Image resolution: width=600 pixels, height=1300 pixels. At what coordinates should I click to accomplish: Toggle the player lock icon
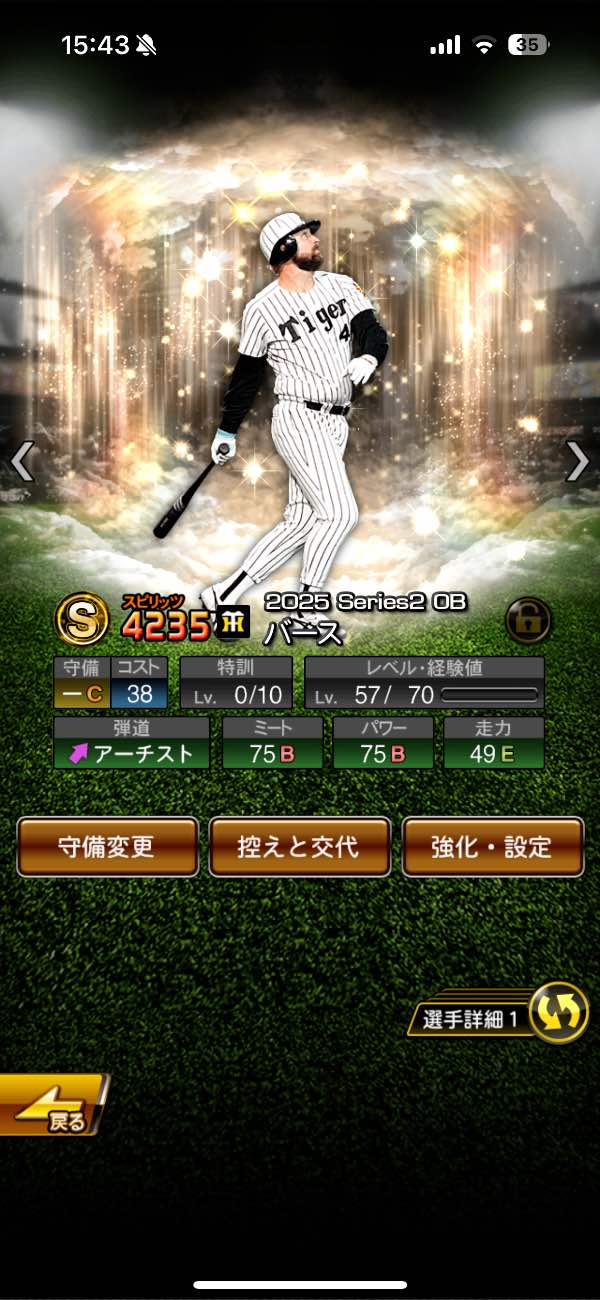528,620
